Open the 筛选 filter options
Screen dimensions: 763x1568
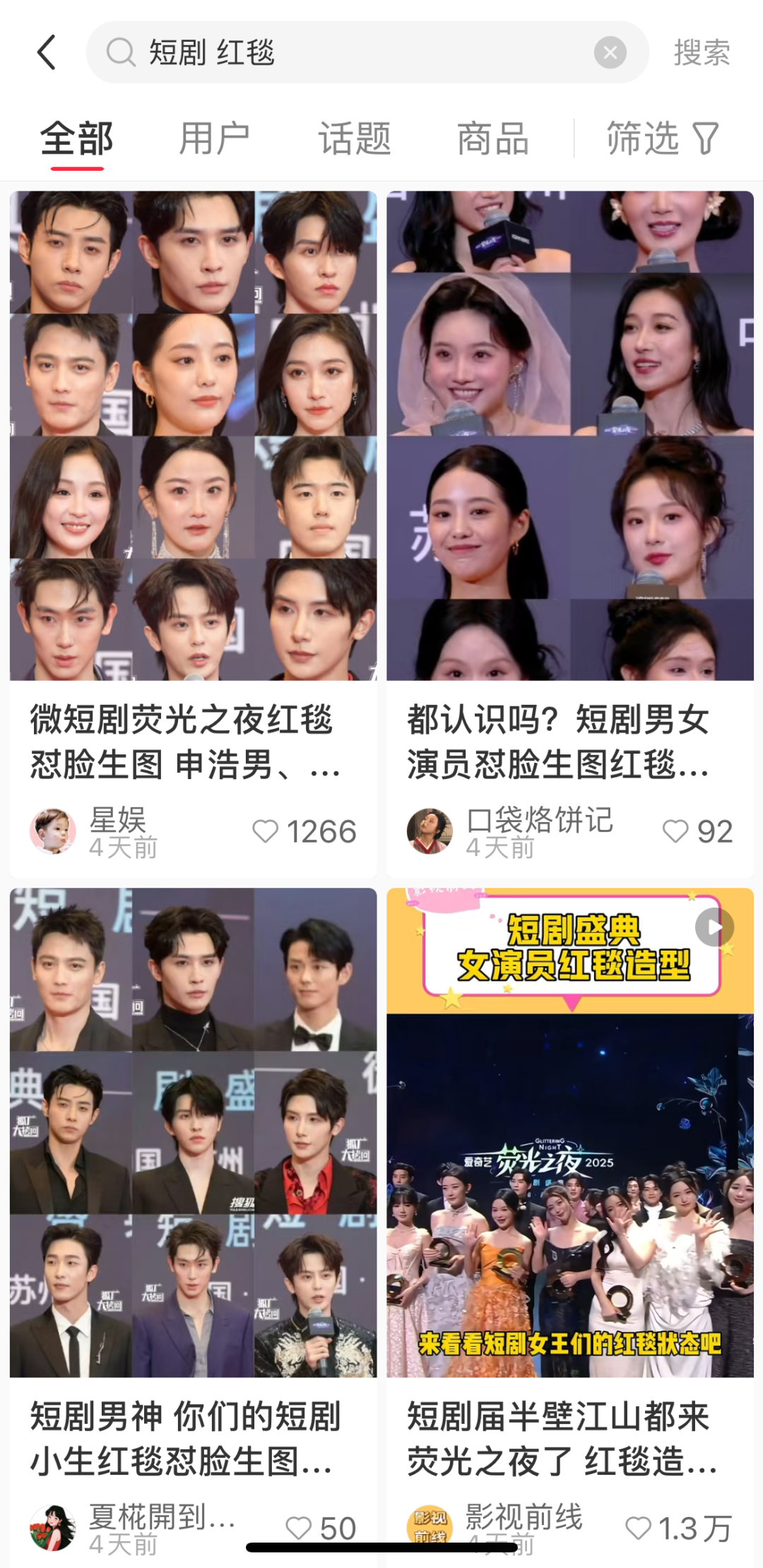[662, 138]
